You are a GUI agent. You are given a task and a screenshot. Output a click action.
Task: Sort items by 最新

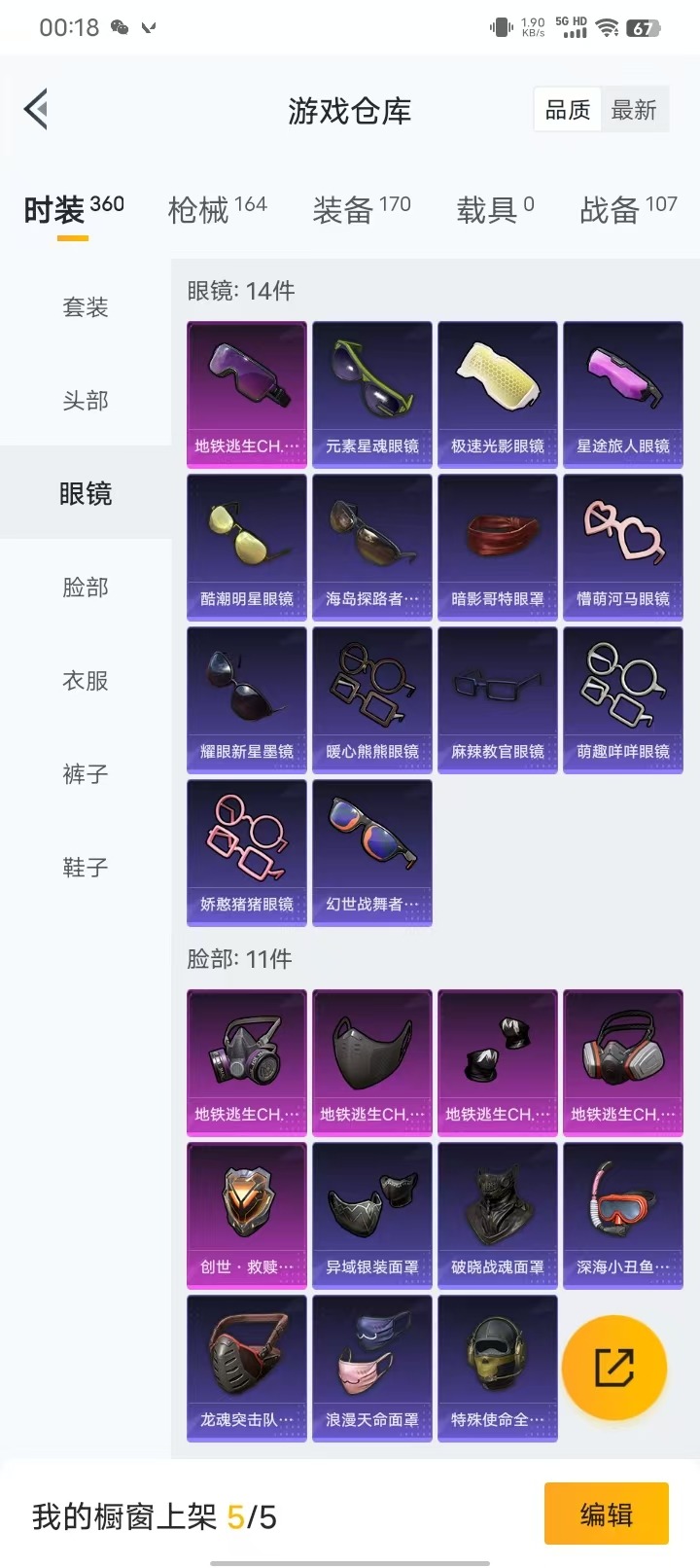pyautogui.click(x=634, y=110)
